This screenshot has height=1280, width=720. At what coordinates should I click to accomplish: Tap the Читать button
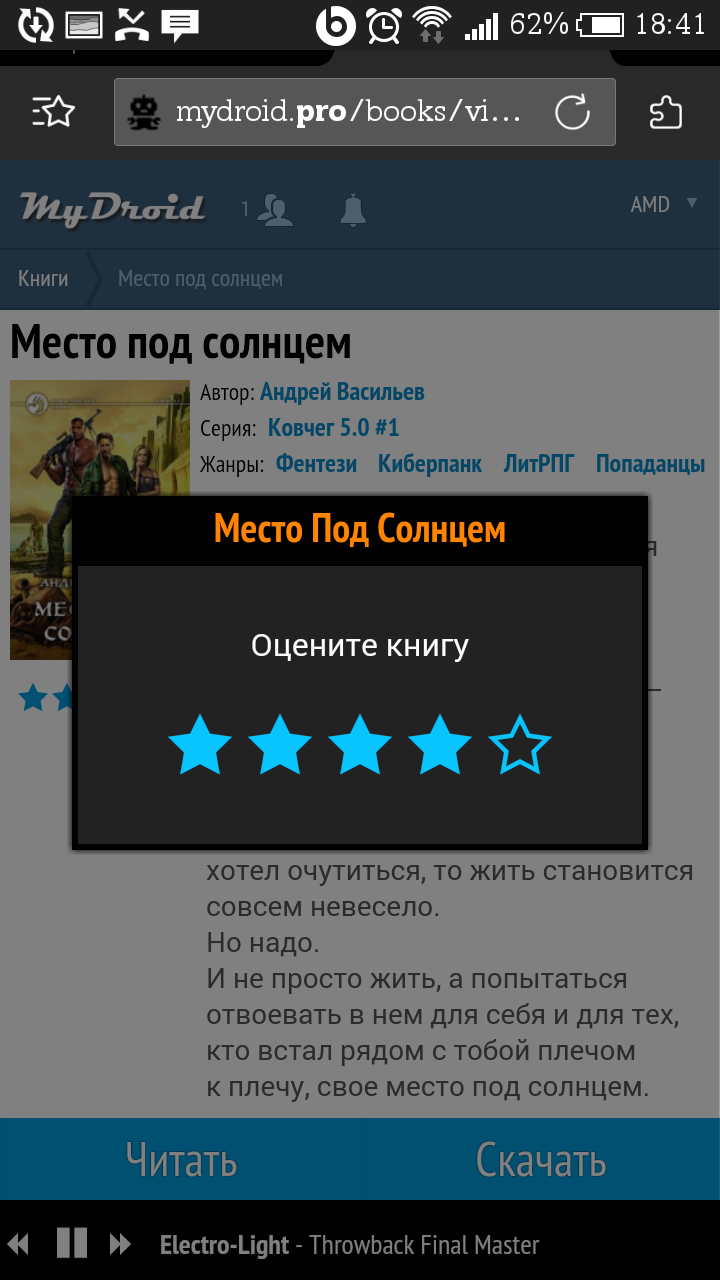pos(181,1160)
